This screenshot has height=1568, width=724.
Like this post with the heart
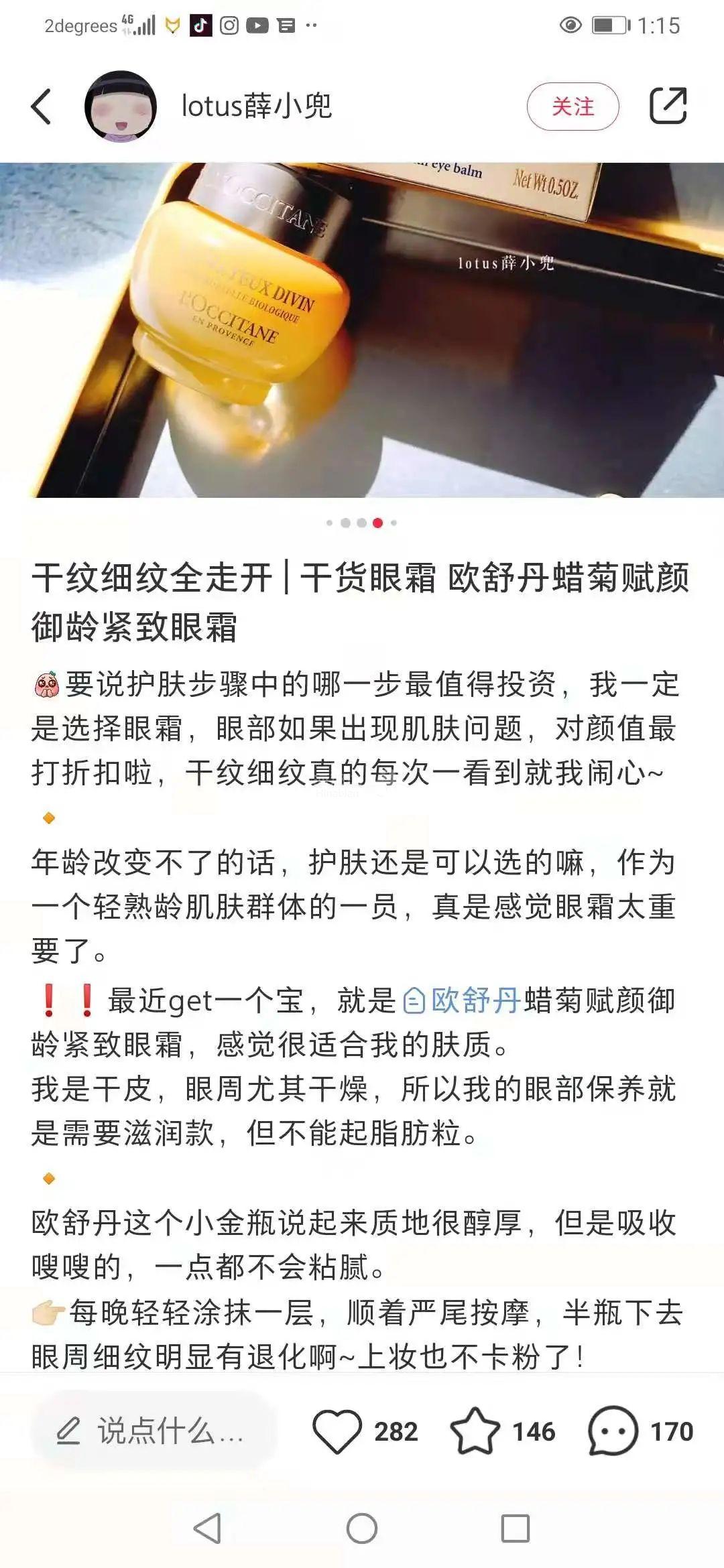tap(337, 1431)
